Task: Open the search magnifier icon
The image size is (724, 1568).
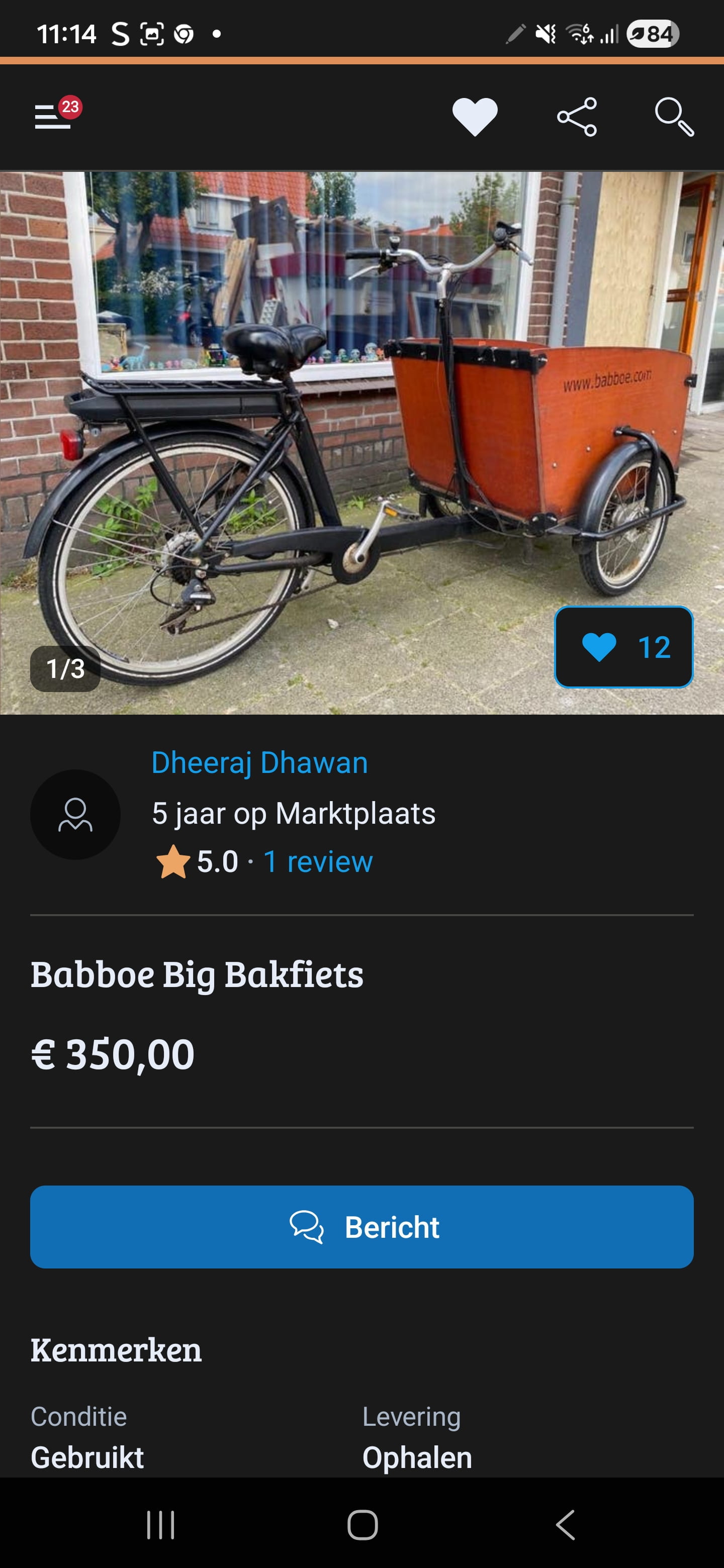Action: pyautogui.click(x=673, y=116)
